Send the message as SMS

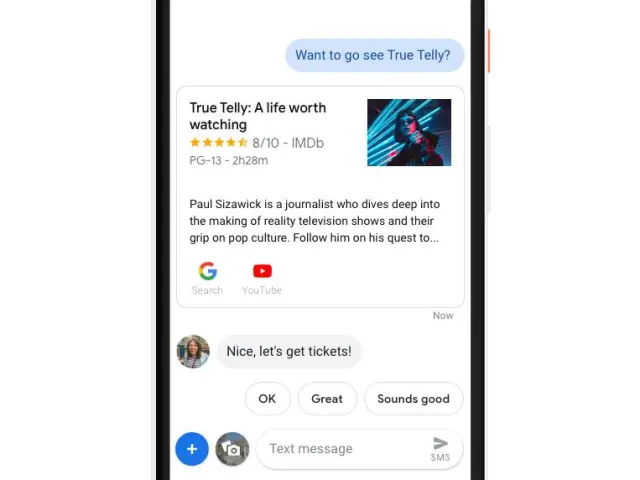[x=440, y=448]
